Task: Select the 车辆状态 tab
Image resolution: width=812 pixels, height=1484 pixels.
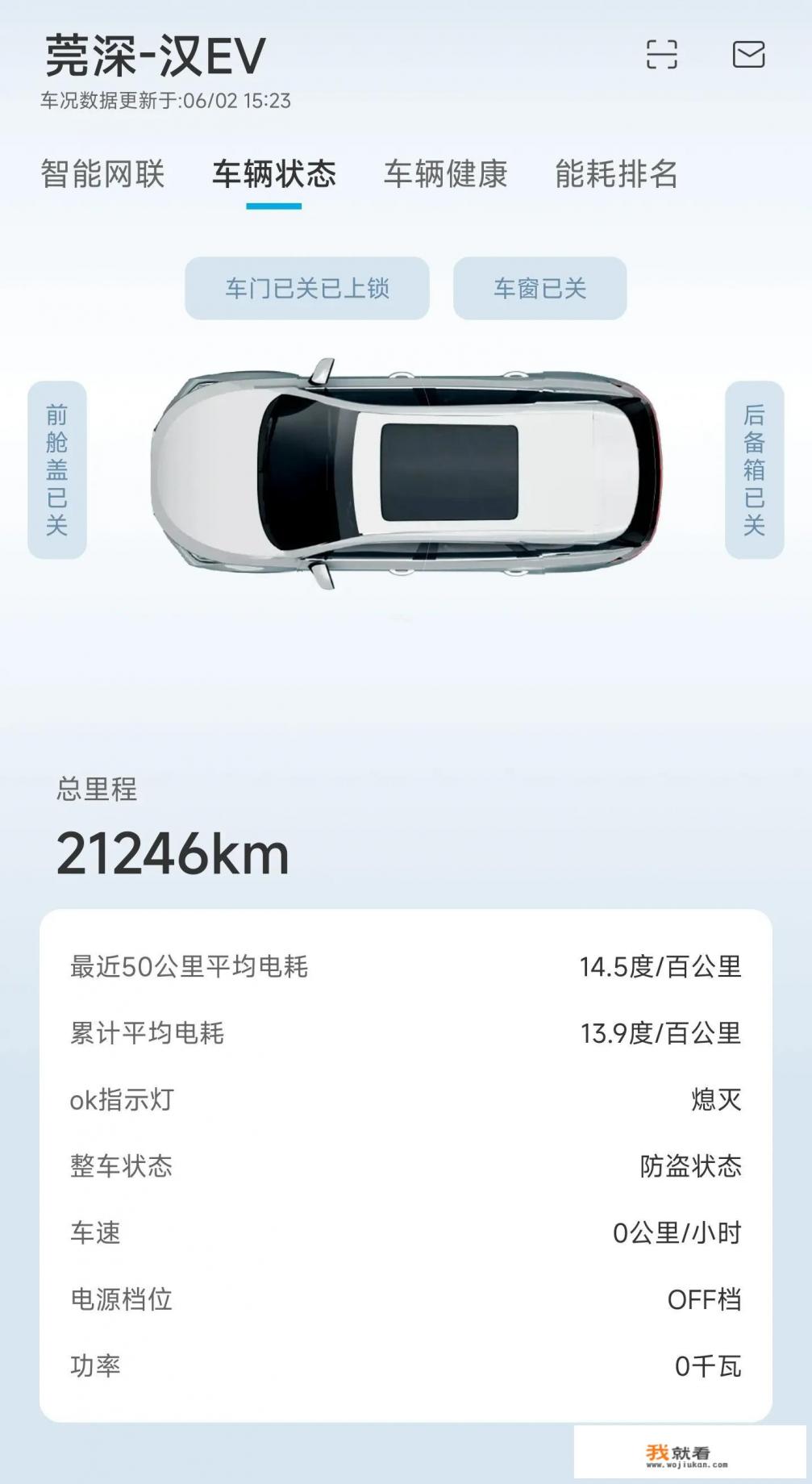Action: pyautogui.click(x=274, y=174)
